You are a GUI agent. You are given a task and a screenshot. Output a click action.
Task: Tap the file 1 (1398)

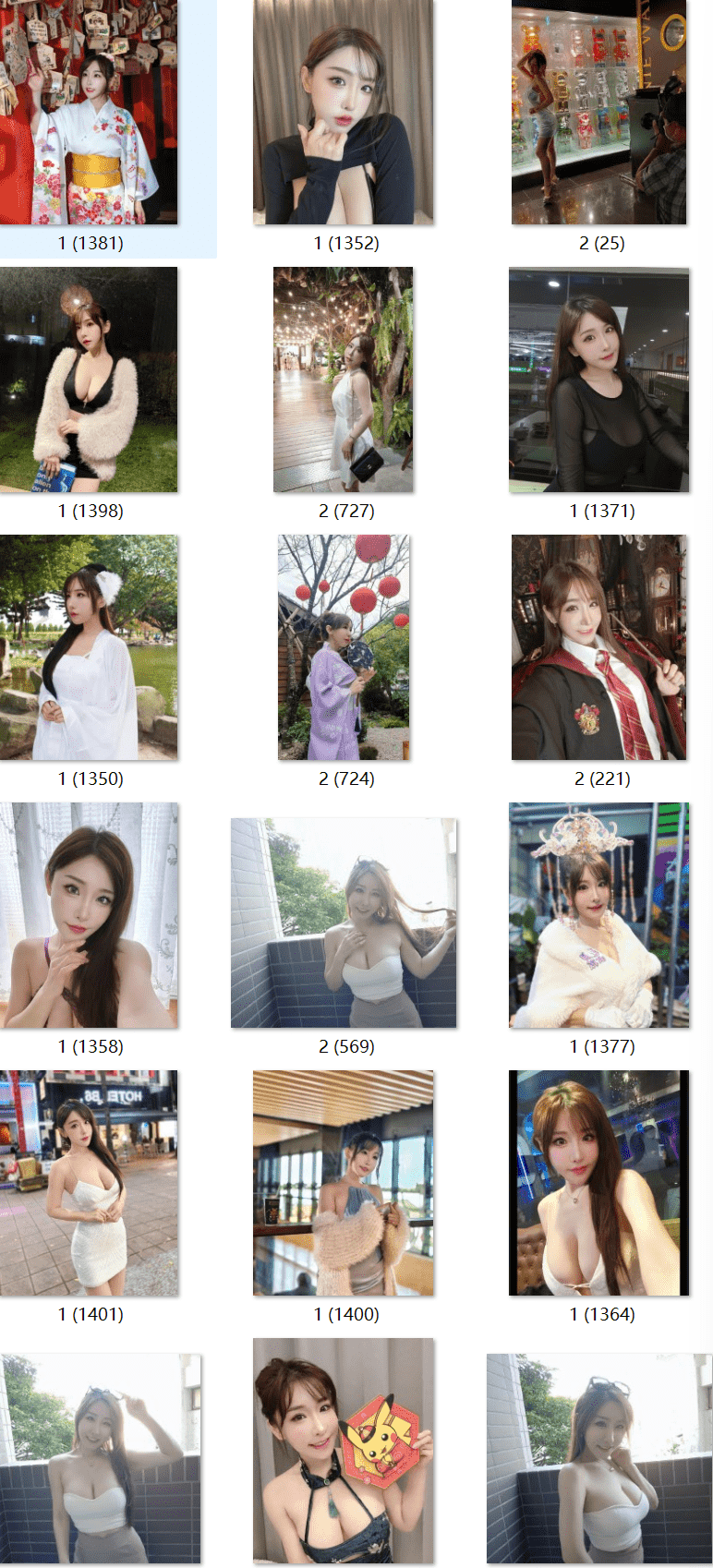89,380
